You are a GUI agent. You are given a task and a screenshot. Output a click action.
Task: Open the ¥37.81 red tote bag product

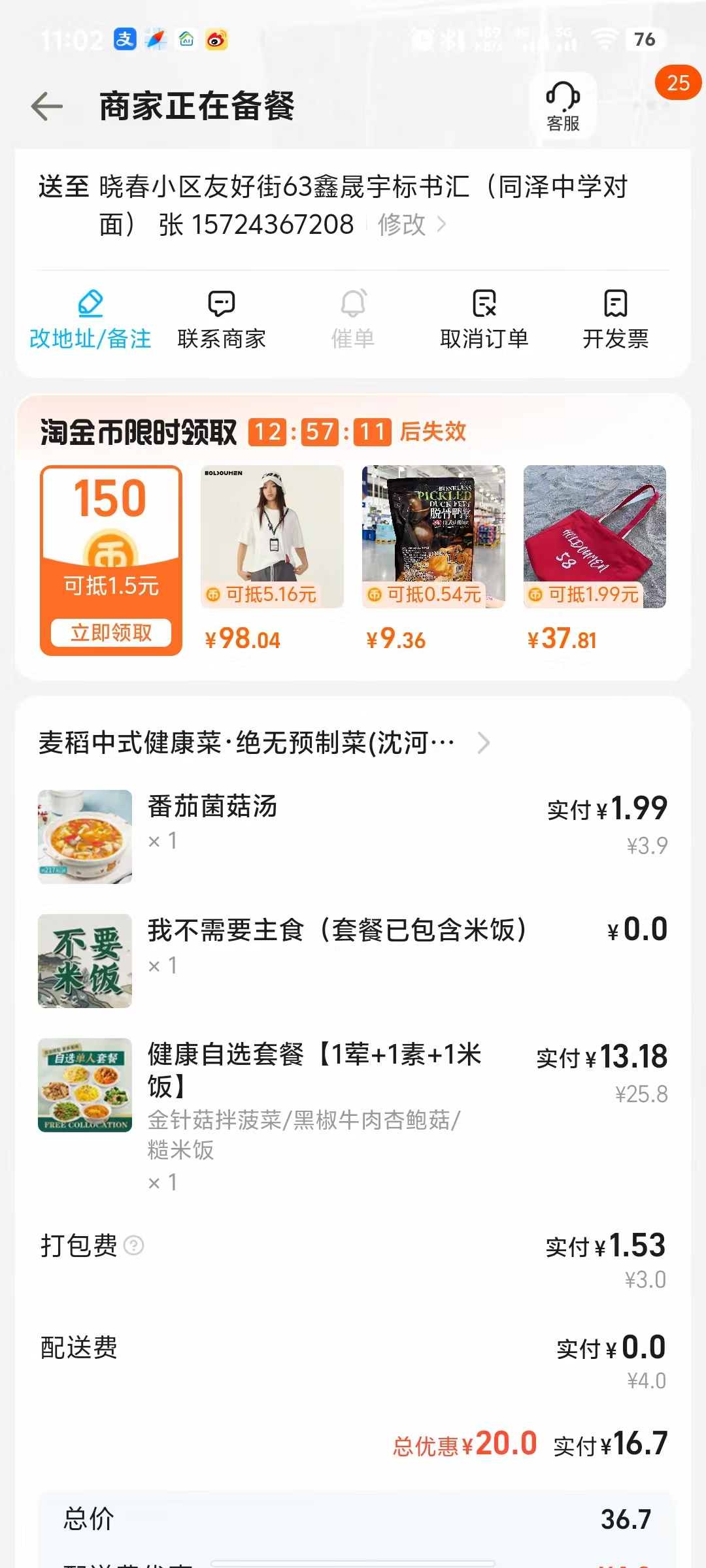tap(594, 537)
